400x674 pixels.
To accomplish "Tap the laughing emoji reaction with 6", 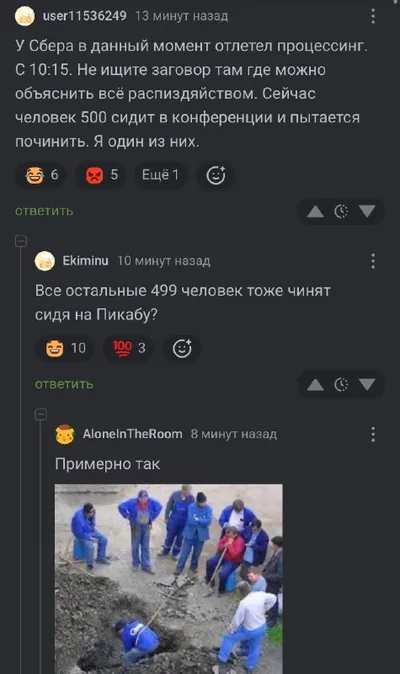I will pyautogui.click(x=41, y=175).
